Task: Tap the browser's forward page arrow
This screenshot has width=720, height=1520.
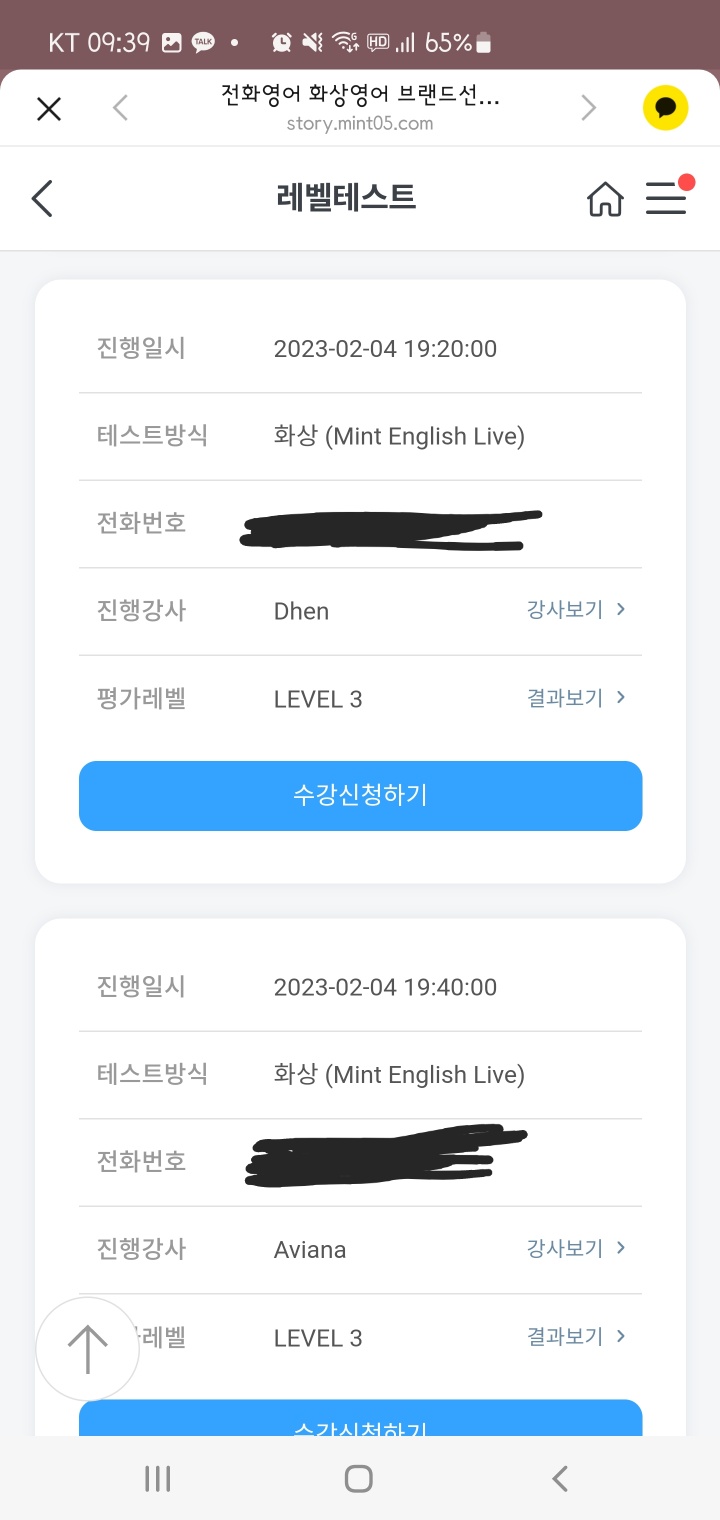Action: pos(589,108)
